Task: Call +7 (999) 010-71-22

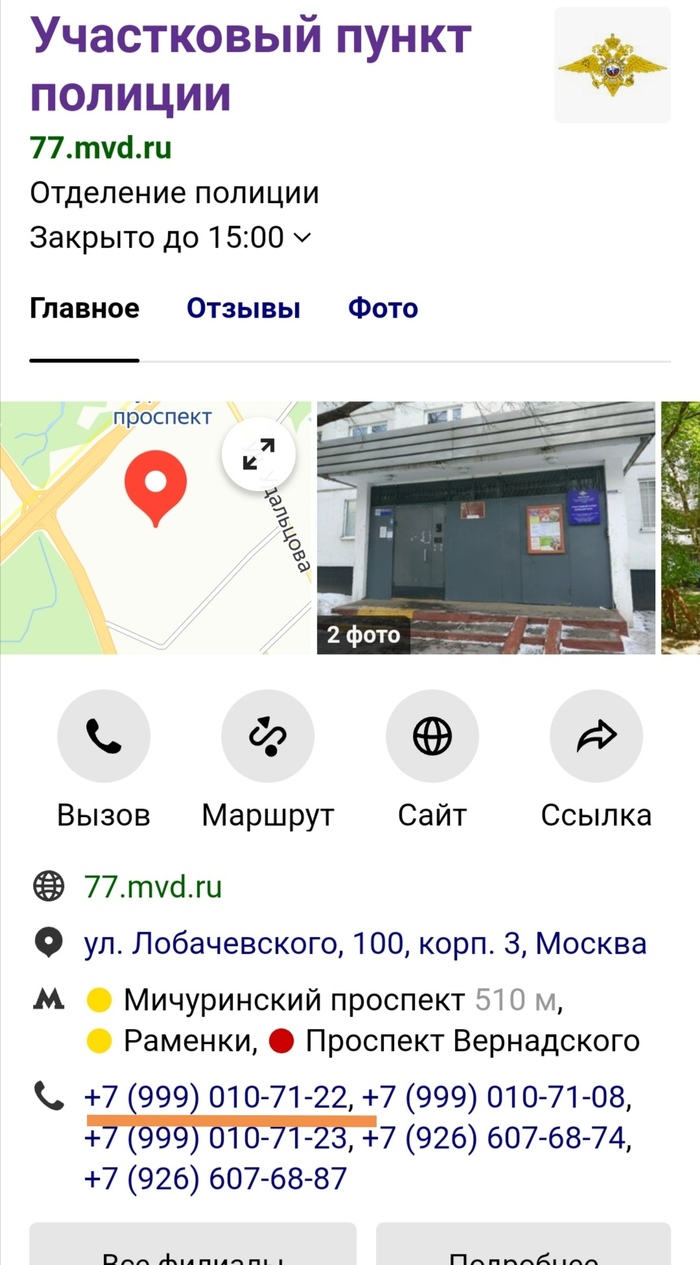Action: click(217, 1097)
